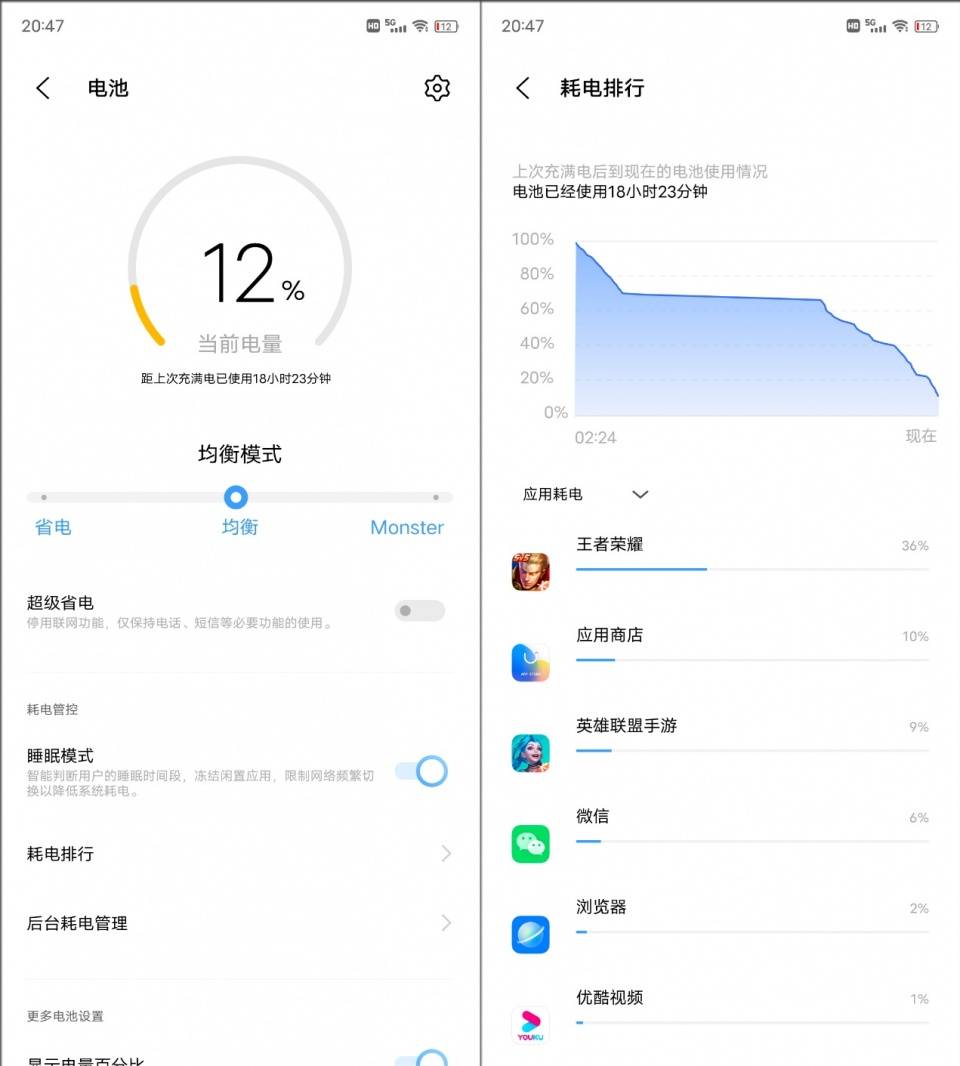
Task: Select the Monster performance mode label
Action: coord(406,527)
